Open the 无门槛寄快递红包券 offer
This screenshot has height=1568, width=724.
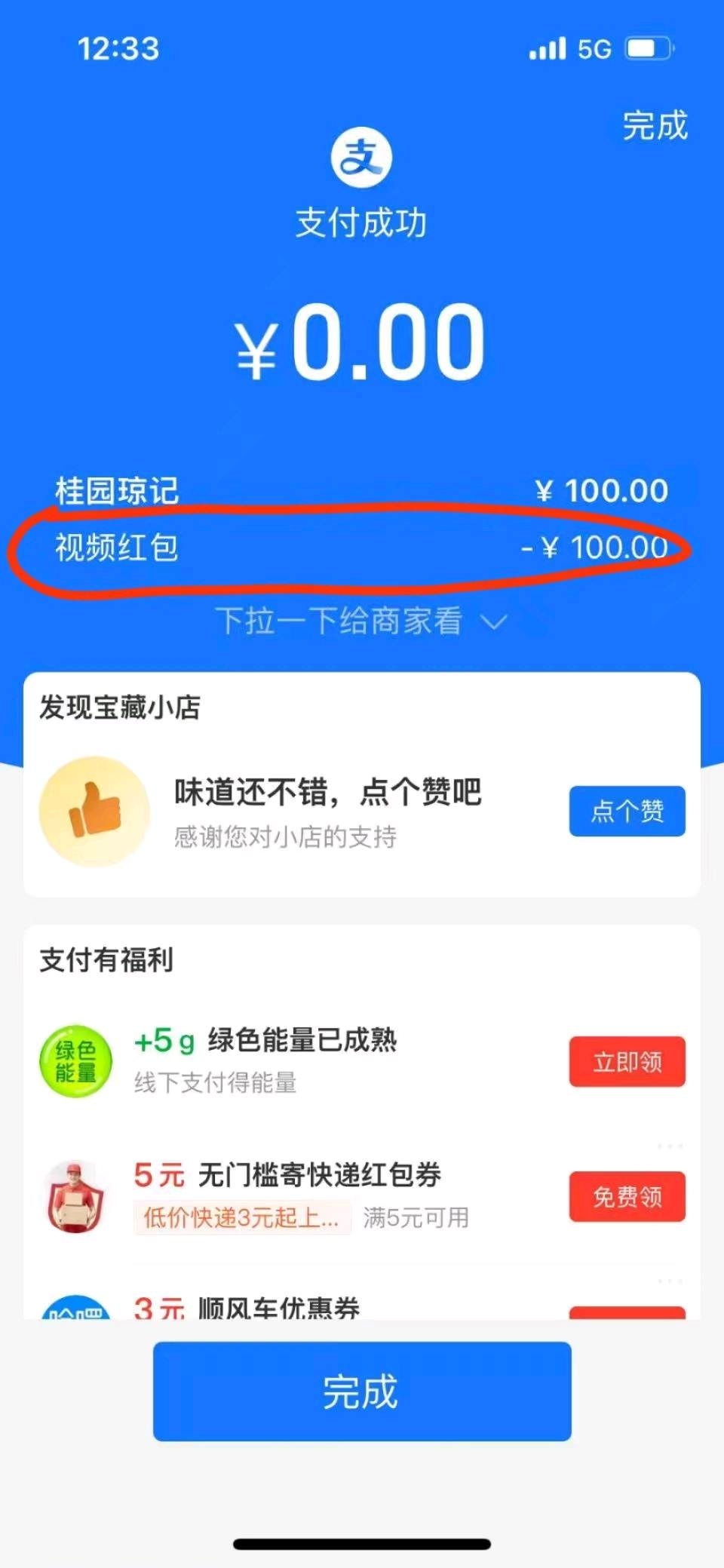[x=362, y=1196]
